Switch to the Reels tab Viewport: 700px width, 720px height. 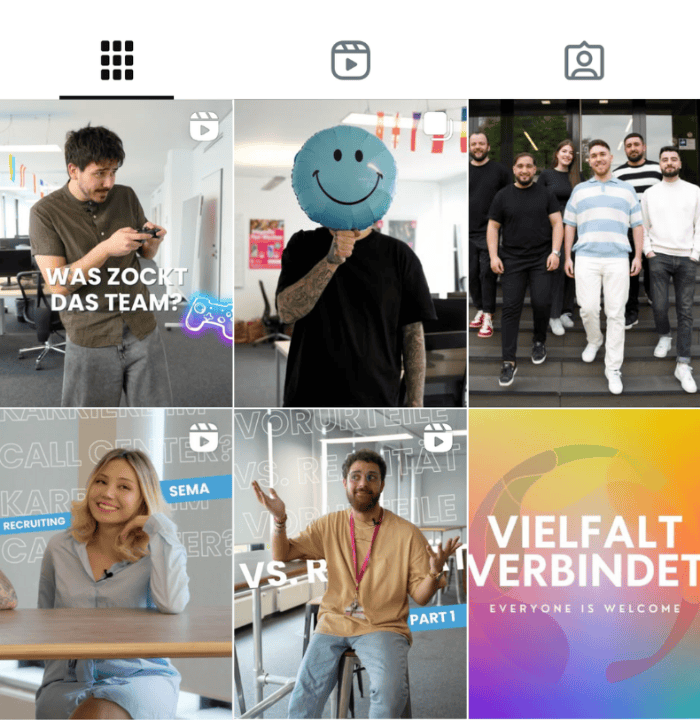[350, 61]
